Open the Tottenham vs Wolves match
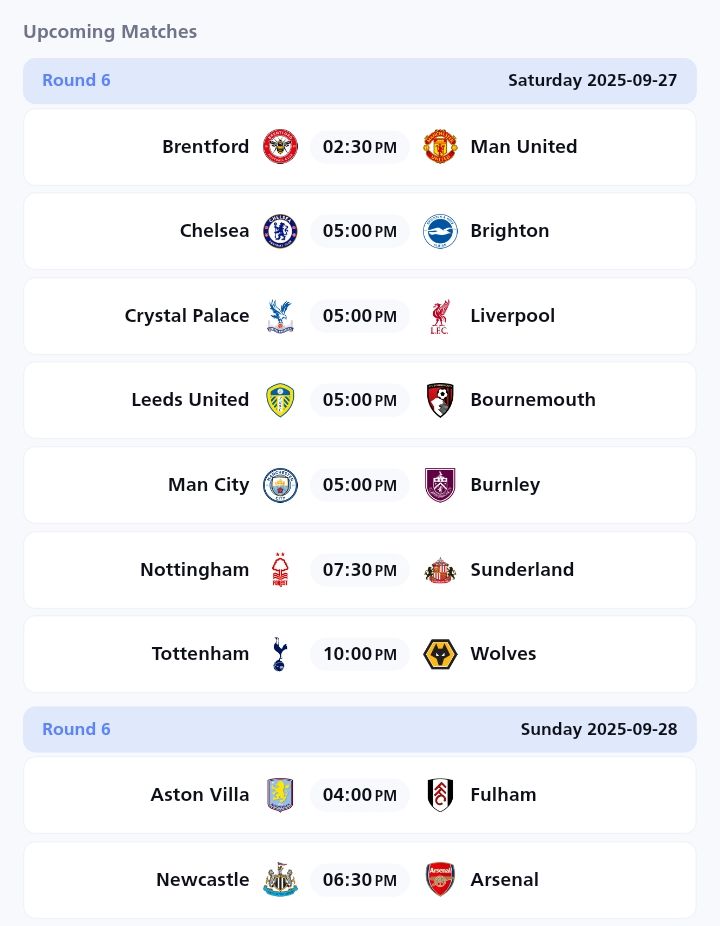Screen dimensions: 720x926 [x=360, y=654]
